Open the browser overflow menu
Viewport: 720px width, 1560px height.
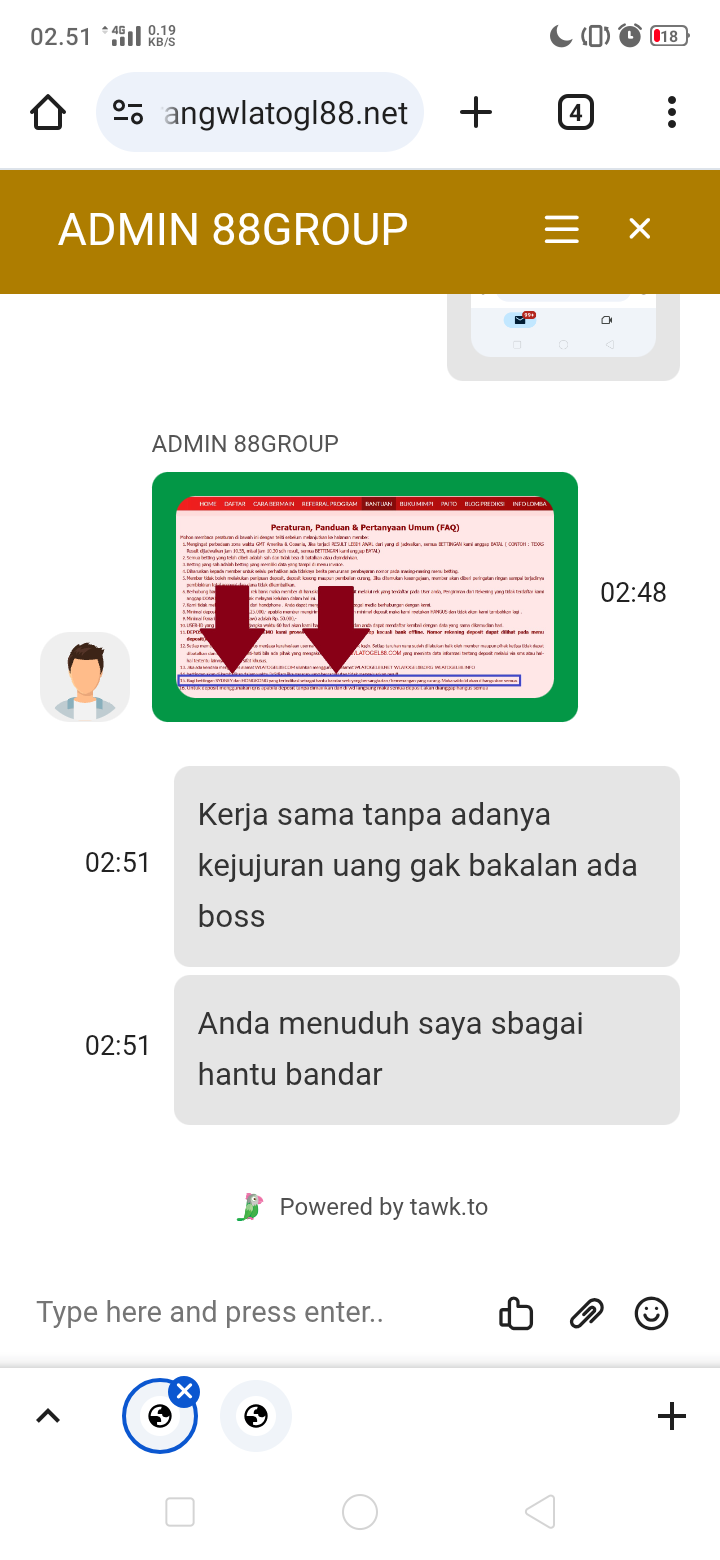click(x=672, y=113)
